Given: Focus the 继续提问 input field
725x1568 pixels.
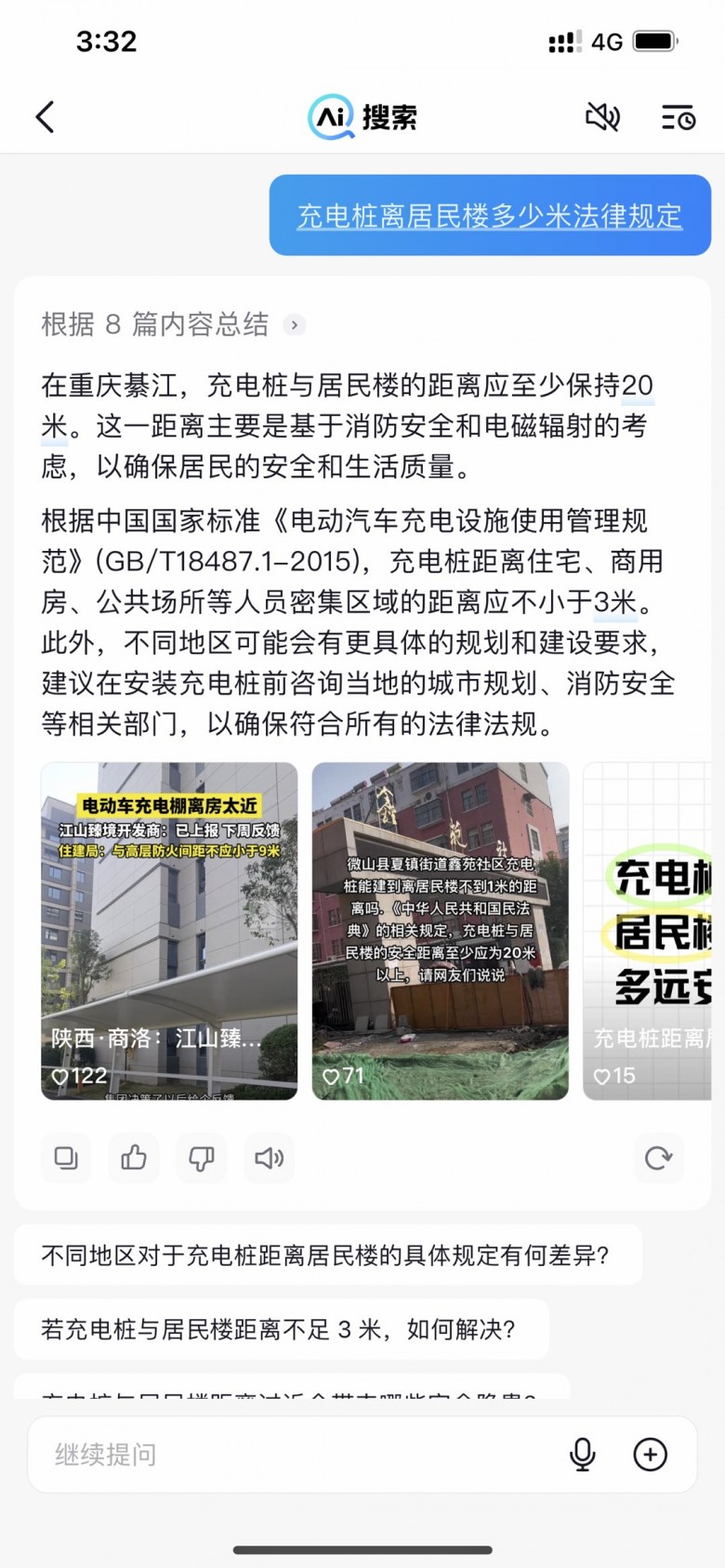Looking at the screenshot, I should [297, 1454].
